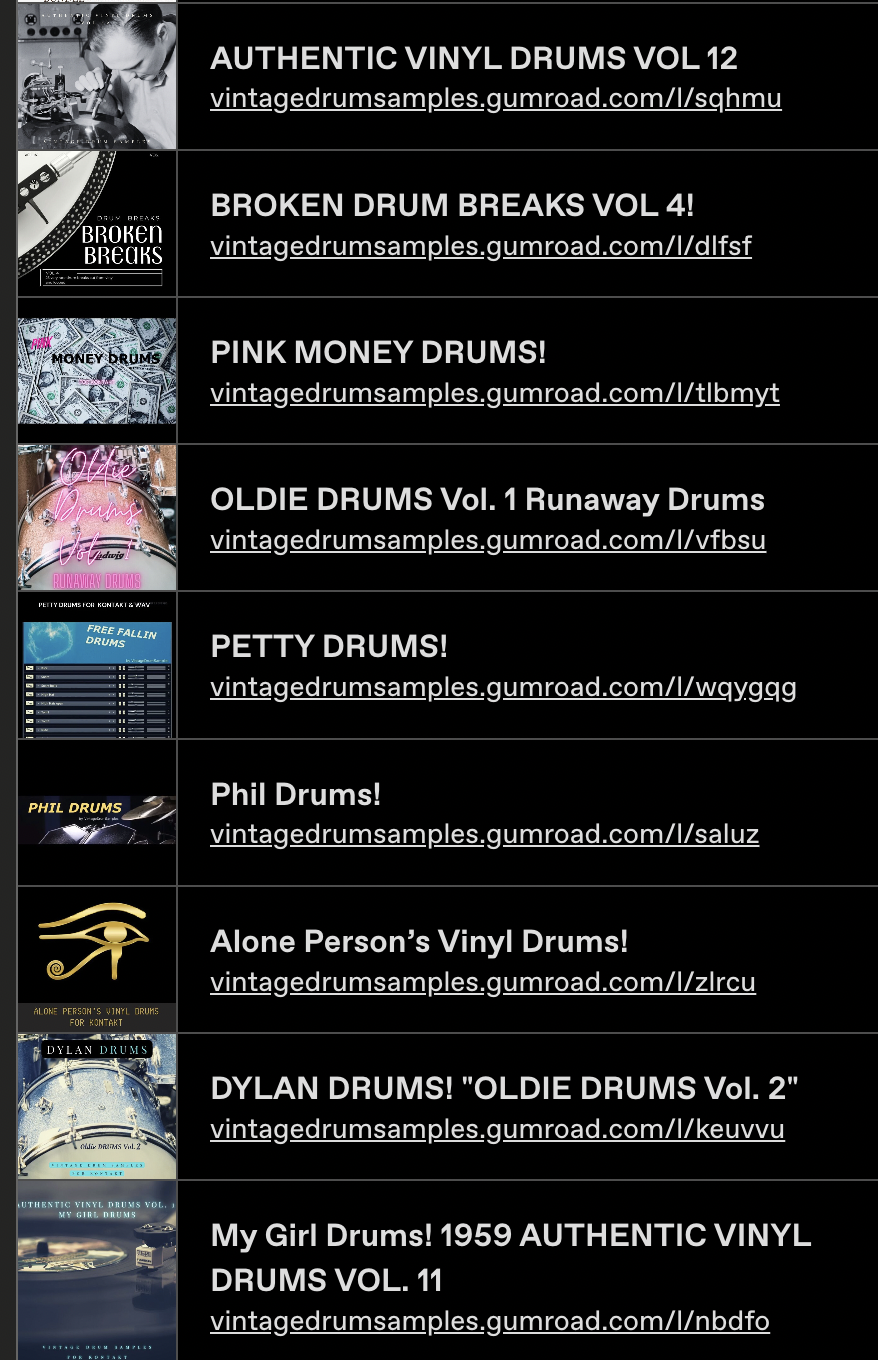Open BROKEN DRUM BREAKS VOL 4 gumroad link

click(480, 246)
